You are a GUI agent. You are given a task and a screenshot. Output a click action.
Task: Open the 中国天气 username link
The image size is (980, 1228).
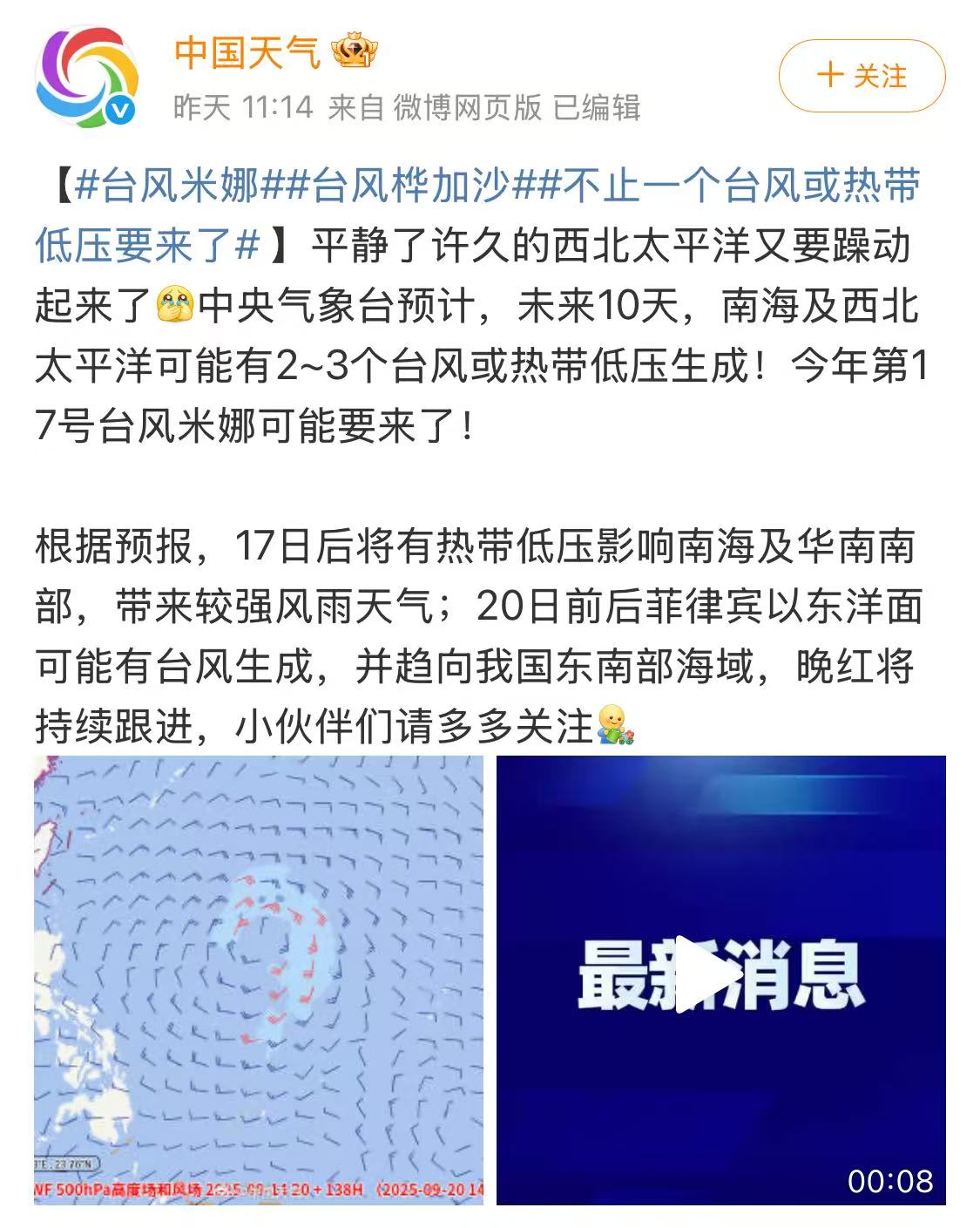coord(247,52)
